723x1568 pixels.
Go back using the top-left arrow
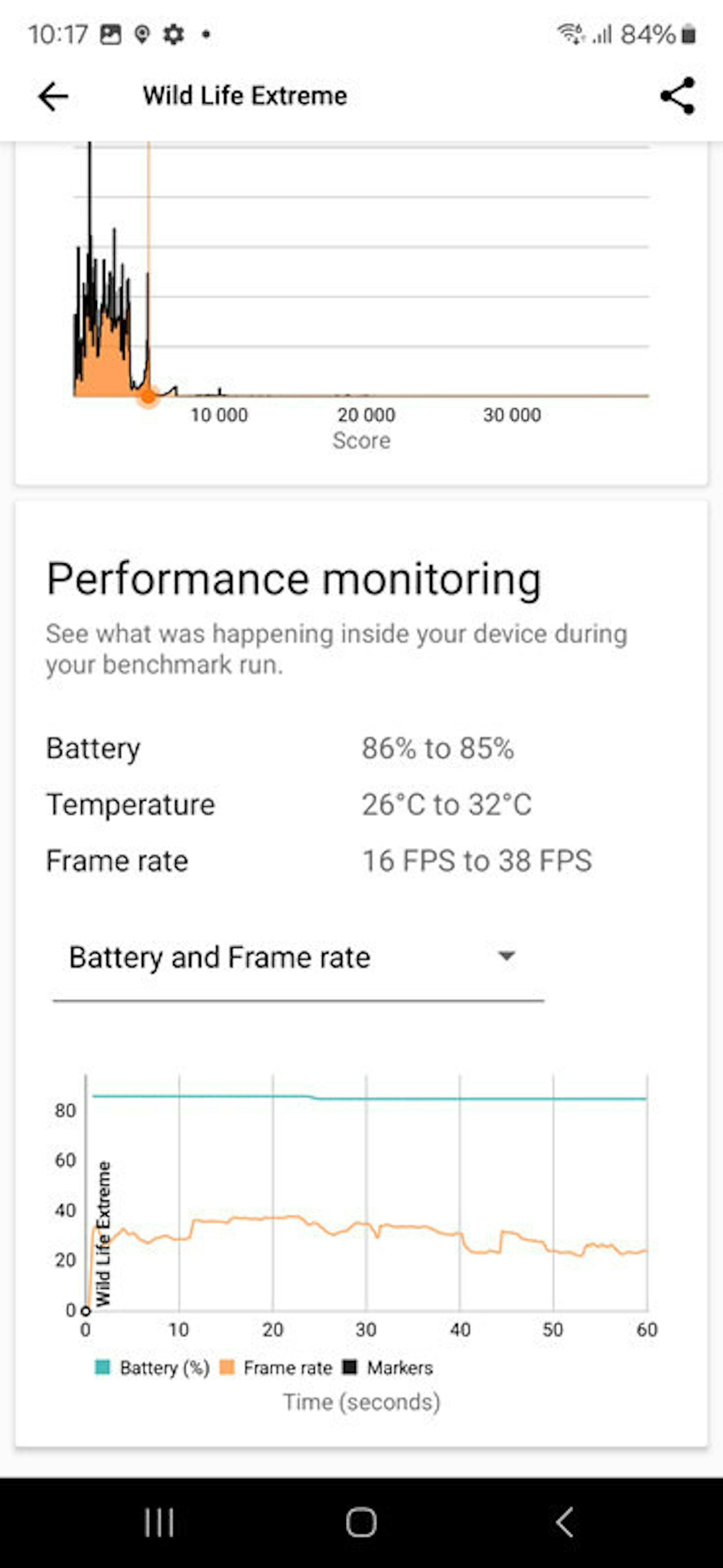pos(53,96)
